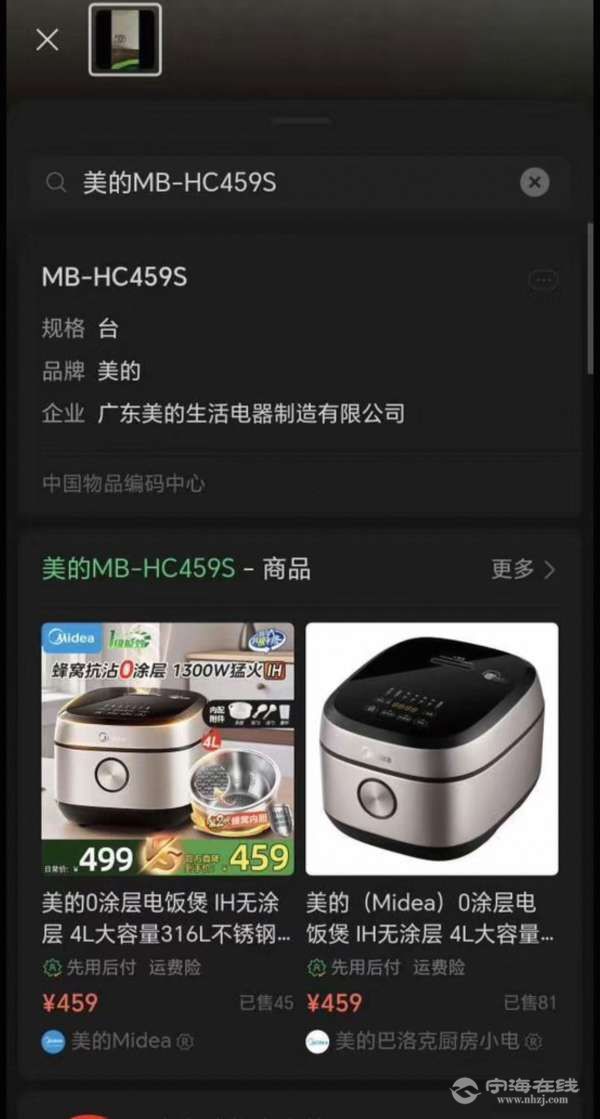The width and height of the screenshot is (600, 1119).
Task: Open the scanned image thumbnail
Action: (x=125, y=40)
